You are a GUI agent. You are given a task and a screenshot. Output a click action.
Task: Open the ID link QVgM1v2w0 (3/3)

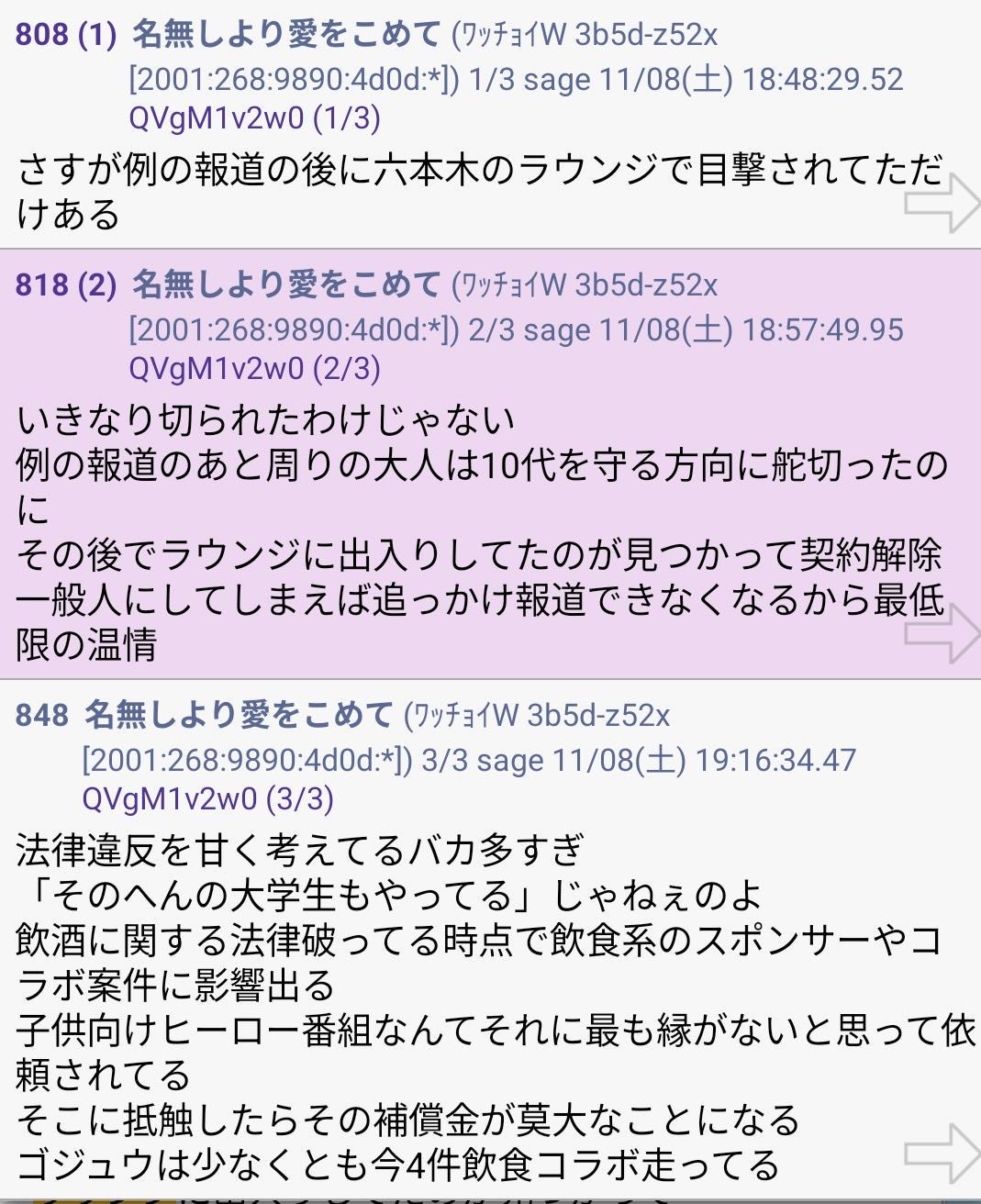point(207,798)
